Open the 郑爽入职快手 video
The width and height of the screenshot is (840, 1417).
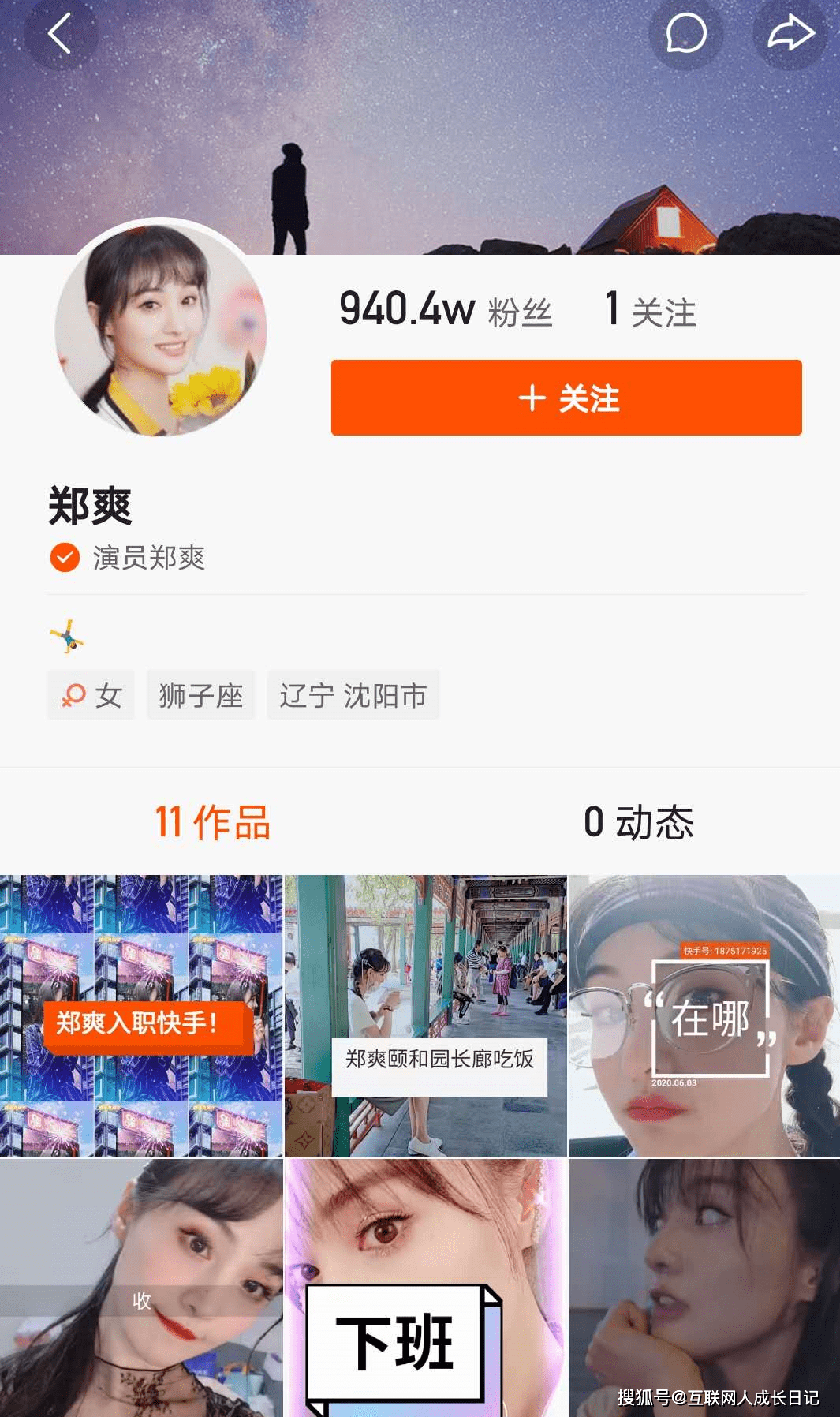tap(141, 1015)
